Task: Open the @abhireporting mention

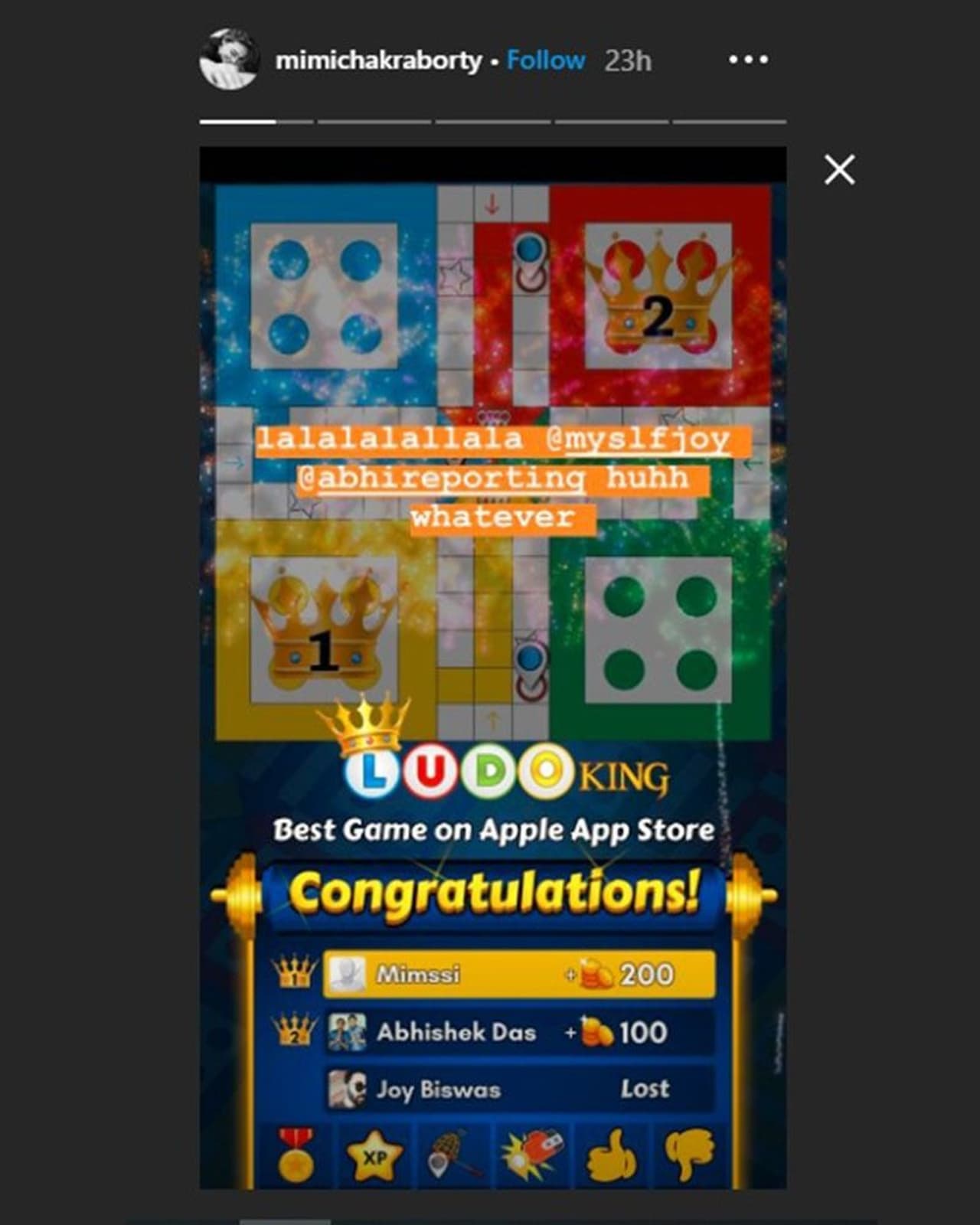Action: pyautogui.click(x=443, y=479)
